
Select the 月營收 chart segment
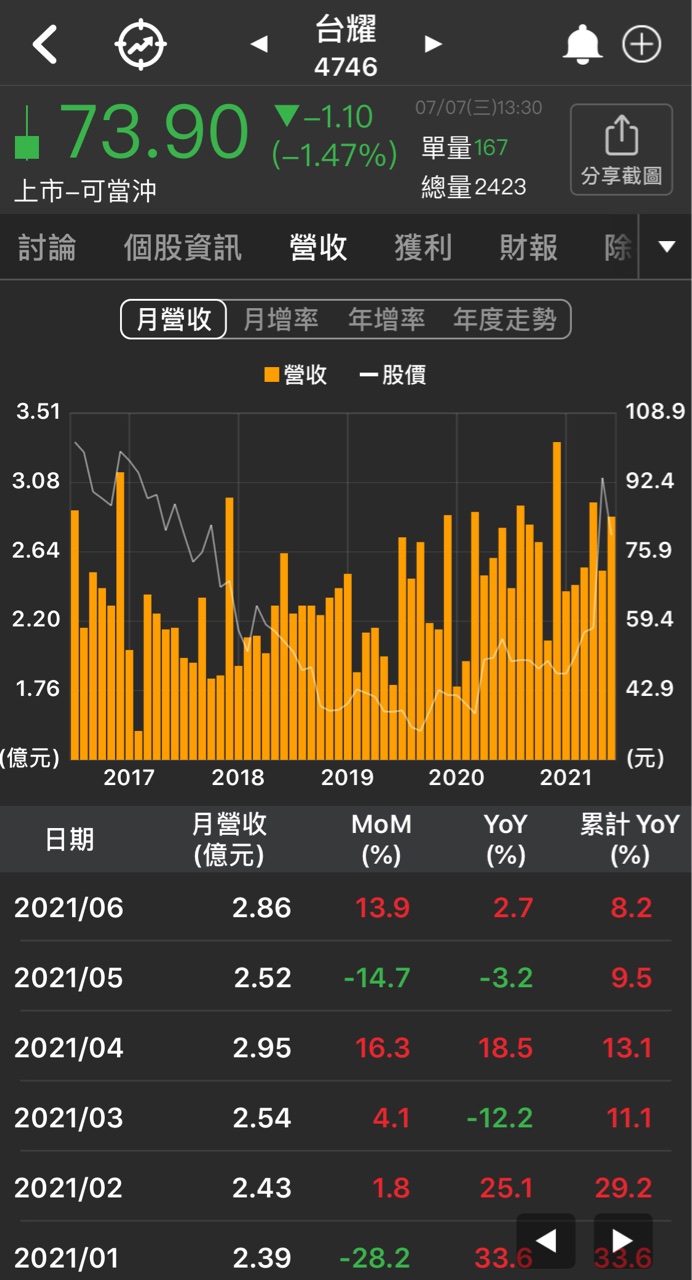[x=174, y=320]
